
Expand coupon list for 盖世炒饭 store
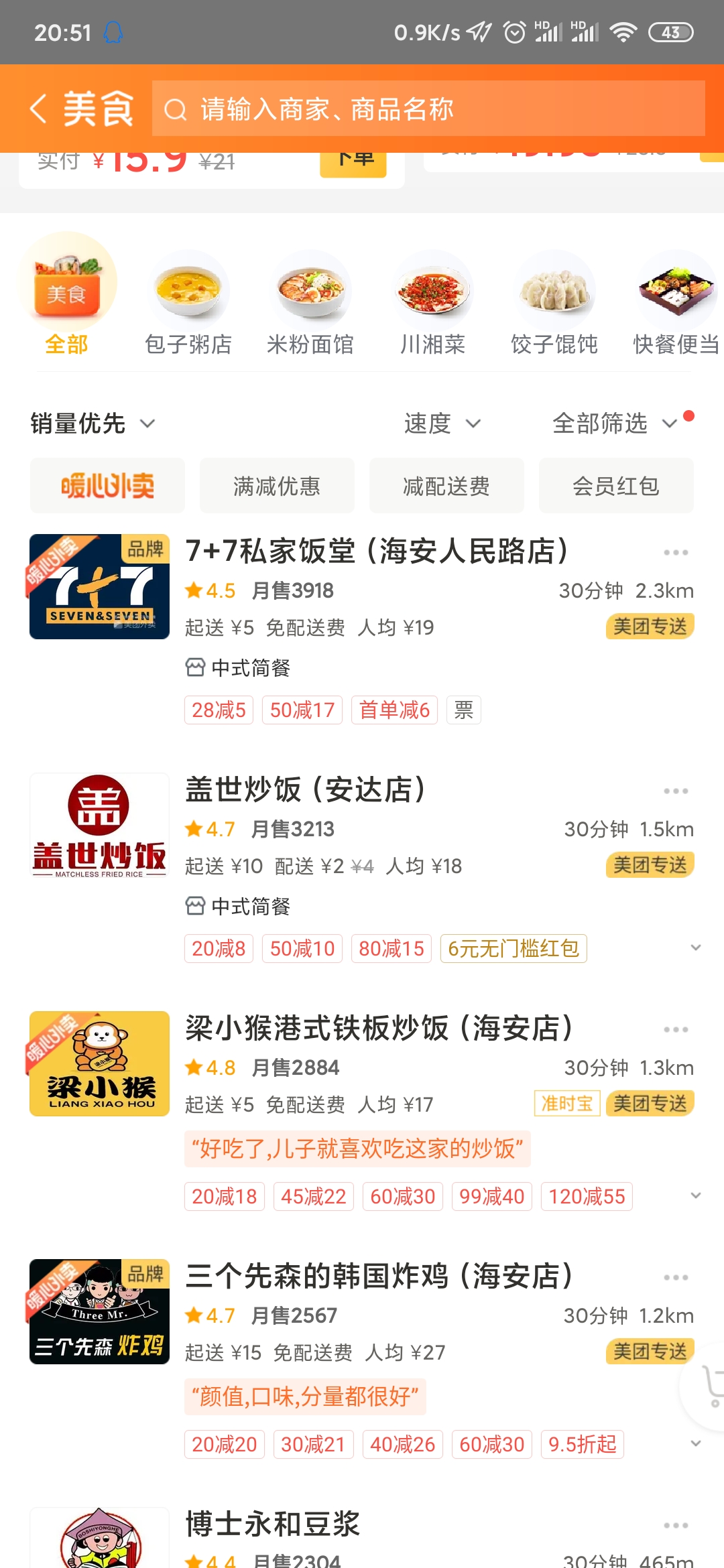click(x=695, y=949)
